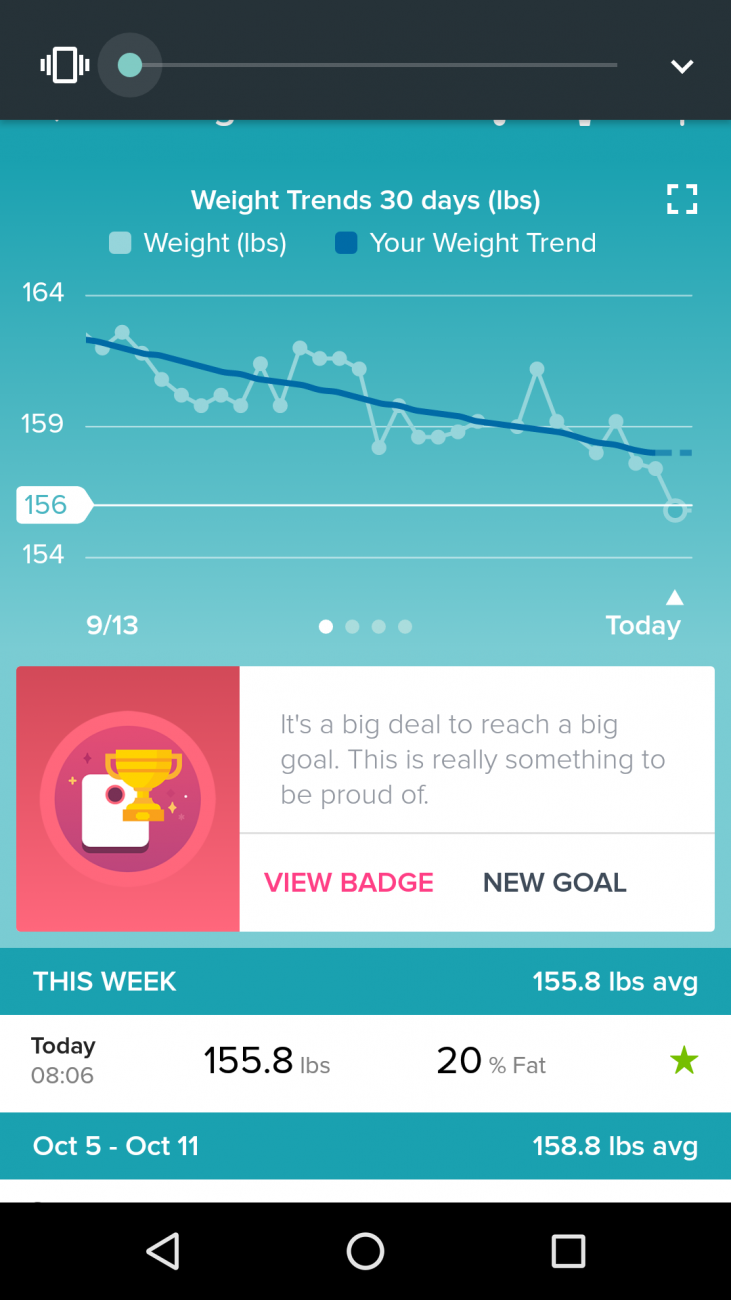Tap the volume slider handle

point(130,66)
